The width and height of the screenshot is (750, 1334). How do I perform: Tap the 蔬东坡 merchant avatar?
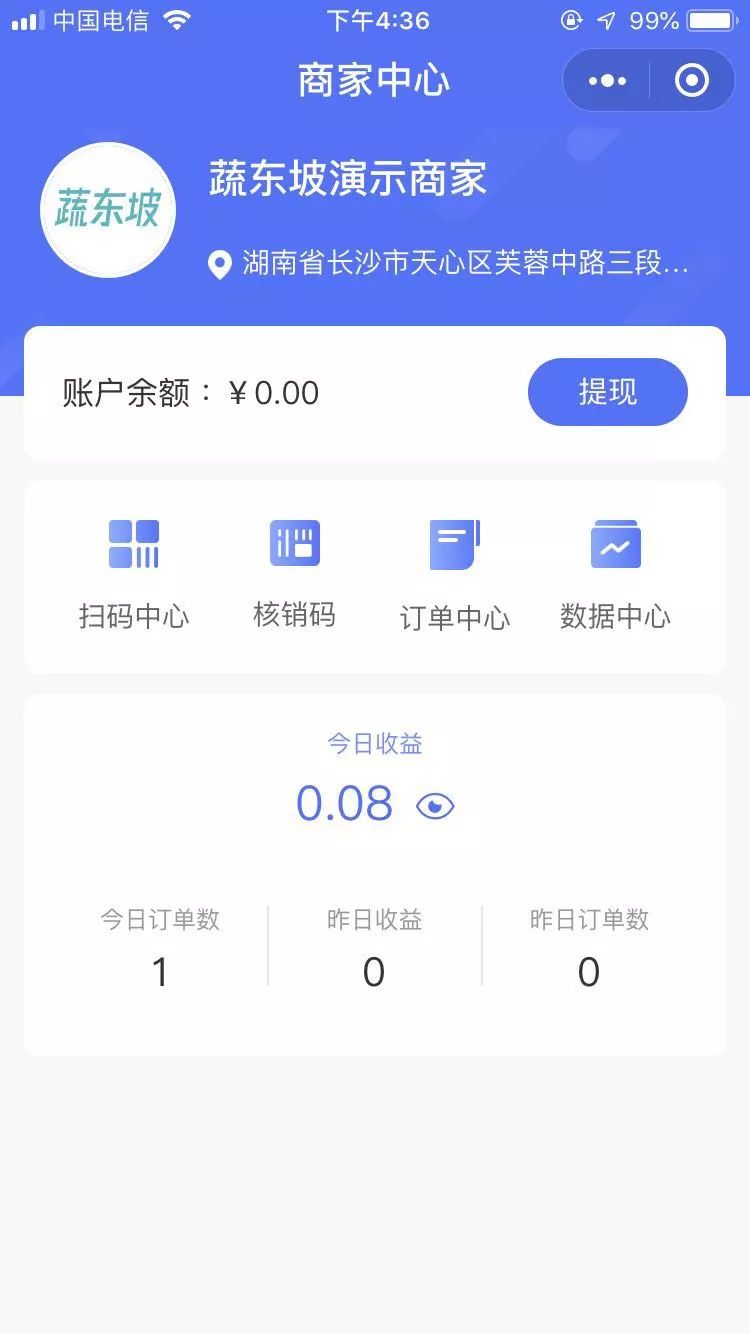click(108, 210)
